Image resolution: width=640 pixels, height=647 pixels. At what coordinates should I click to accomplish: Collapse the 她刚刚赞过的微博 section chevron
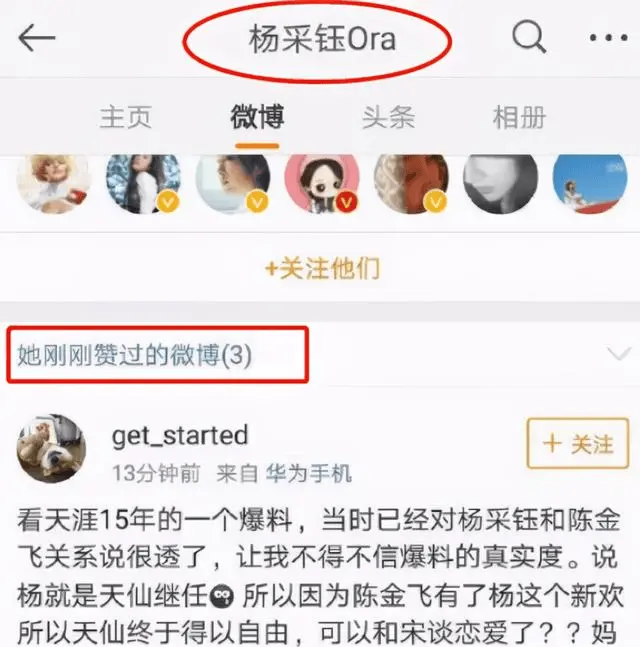click(618, 353)
